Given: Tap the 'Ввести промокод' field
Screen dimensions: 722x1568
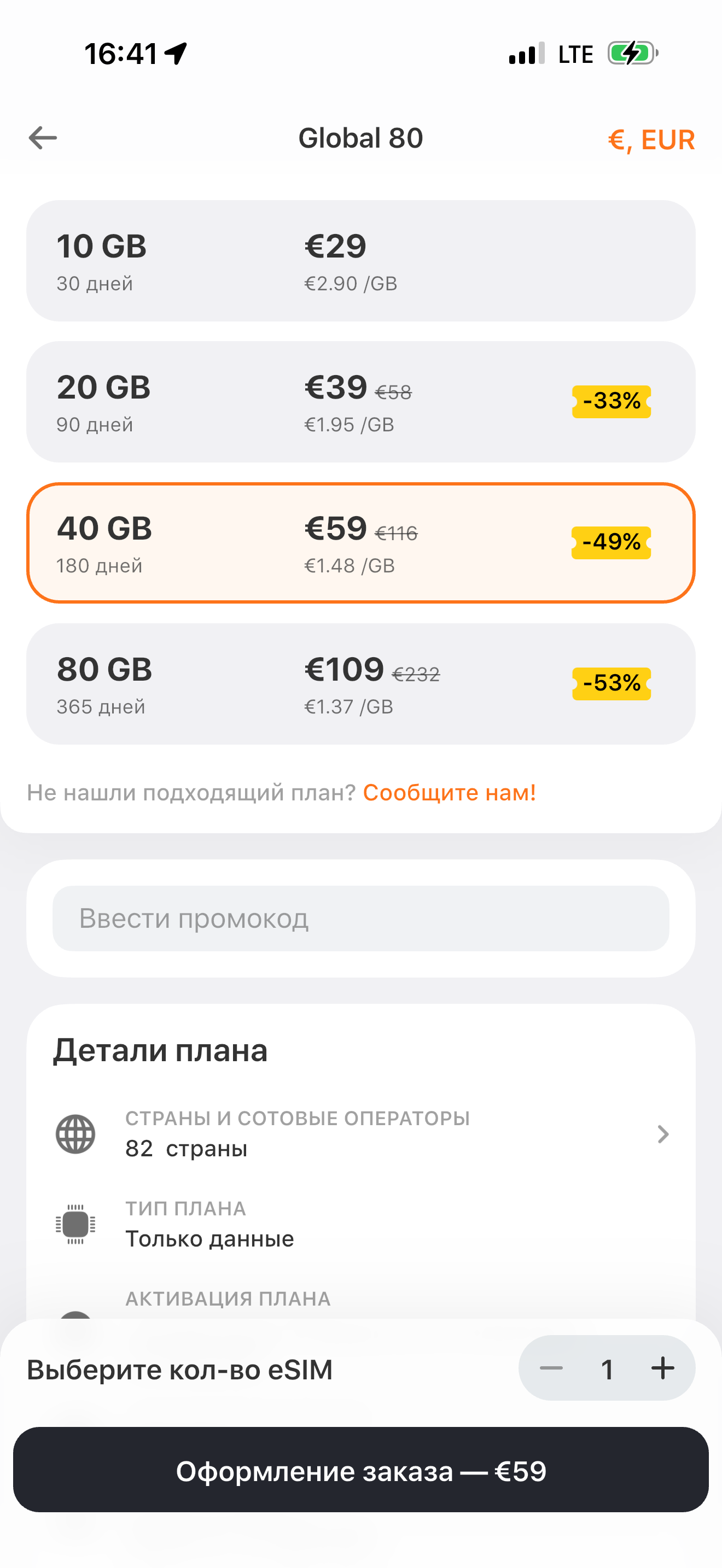Looking at the screenshot, I should pos(360,918).
